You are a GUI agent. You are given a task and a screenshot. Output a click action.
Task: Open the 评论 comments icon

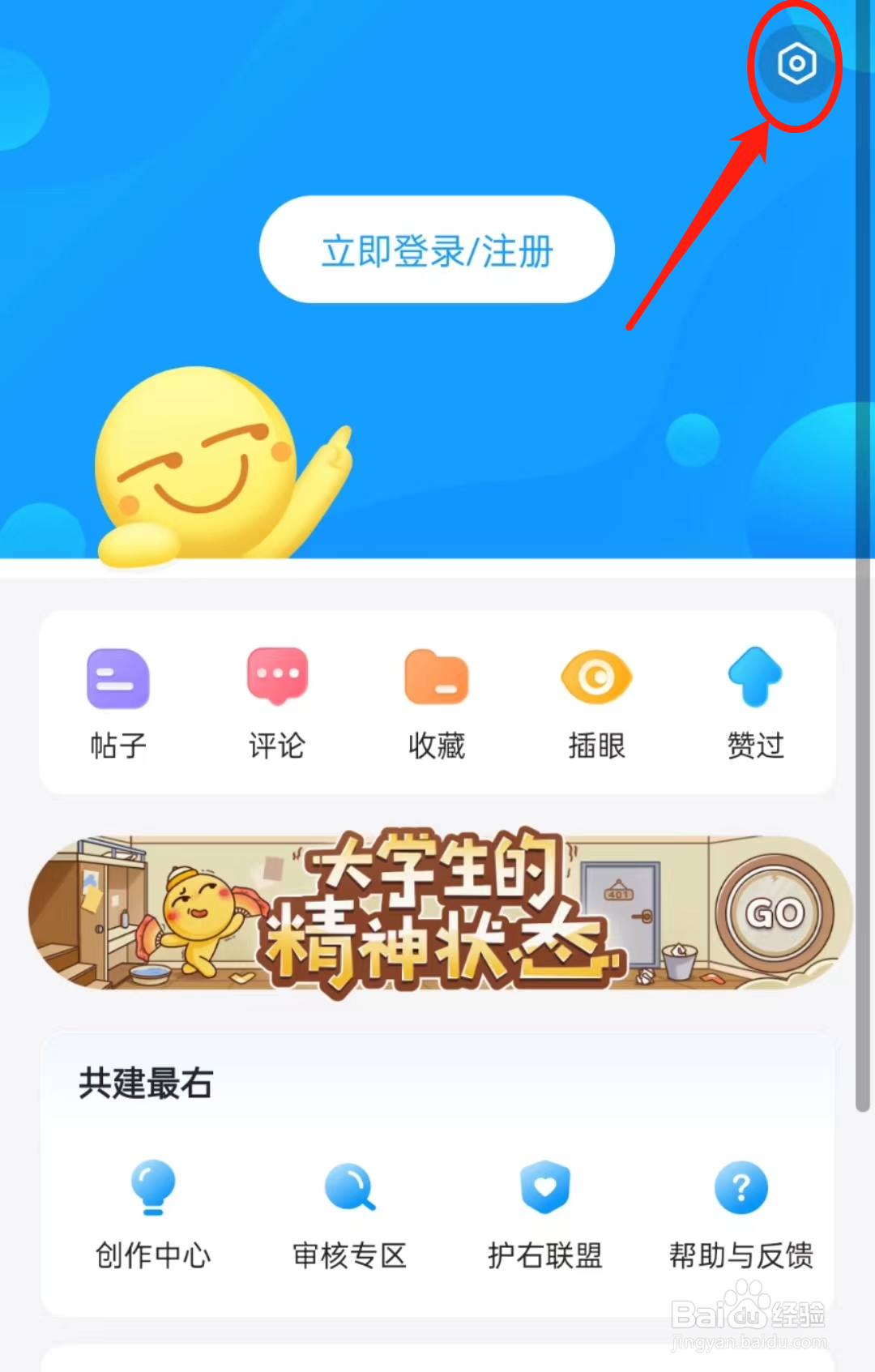click(x=276, y=678)
